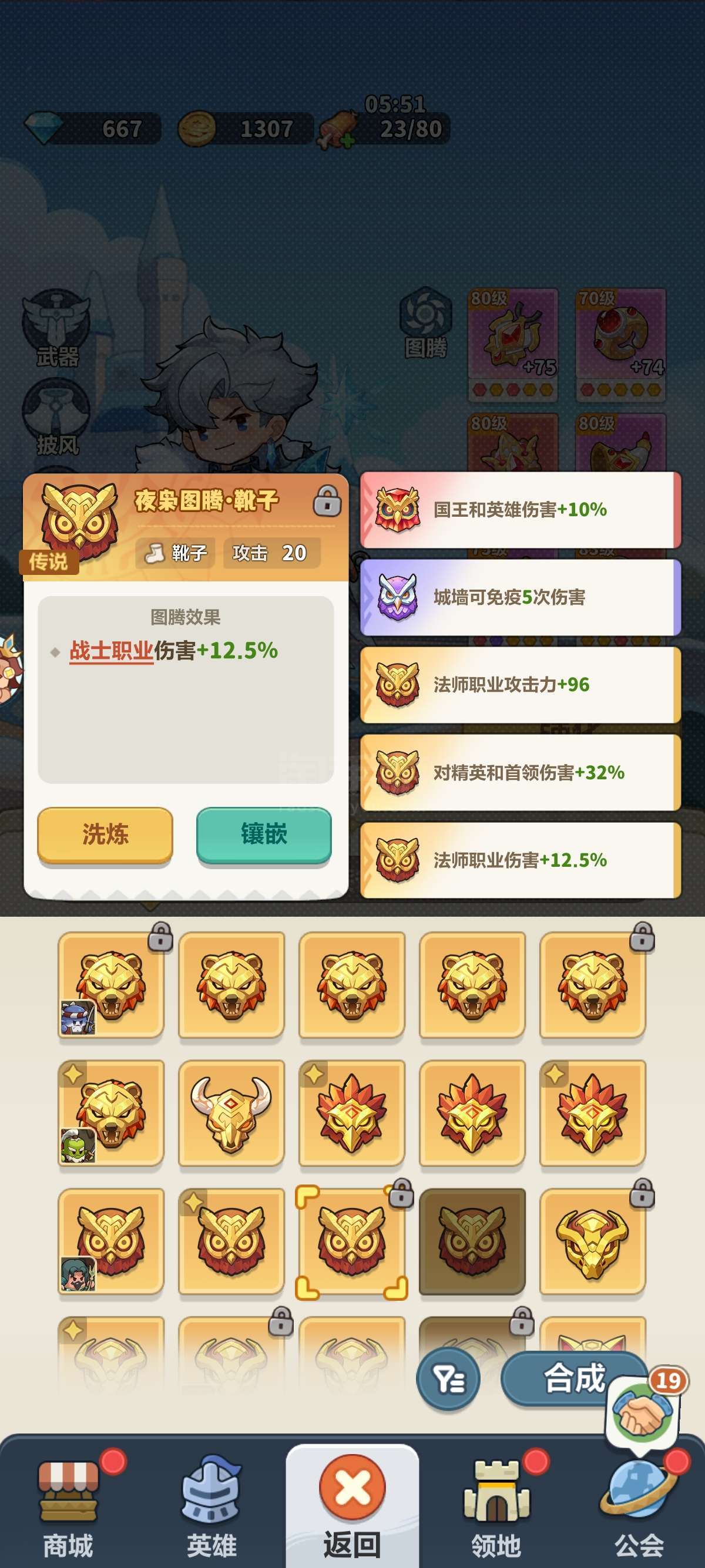705x1568 pixels.
Task: Select the bull skull totem
Action: coord(231,1113)
